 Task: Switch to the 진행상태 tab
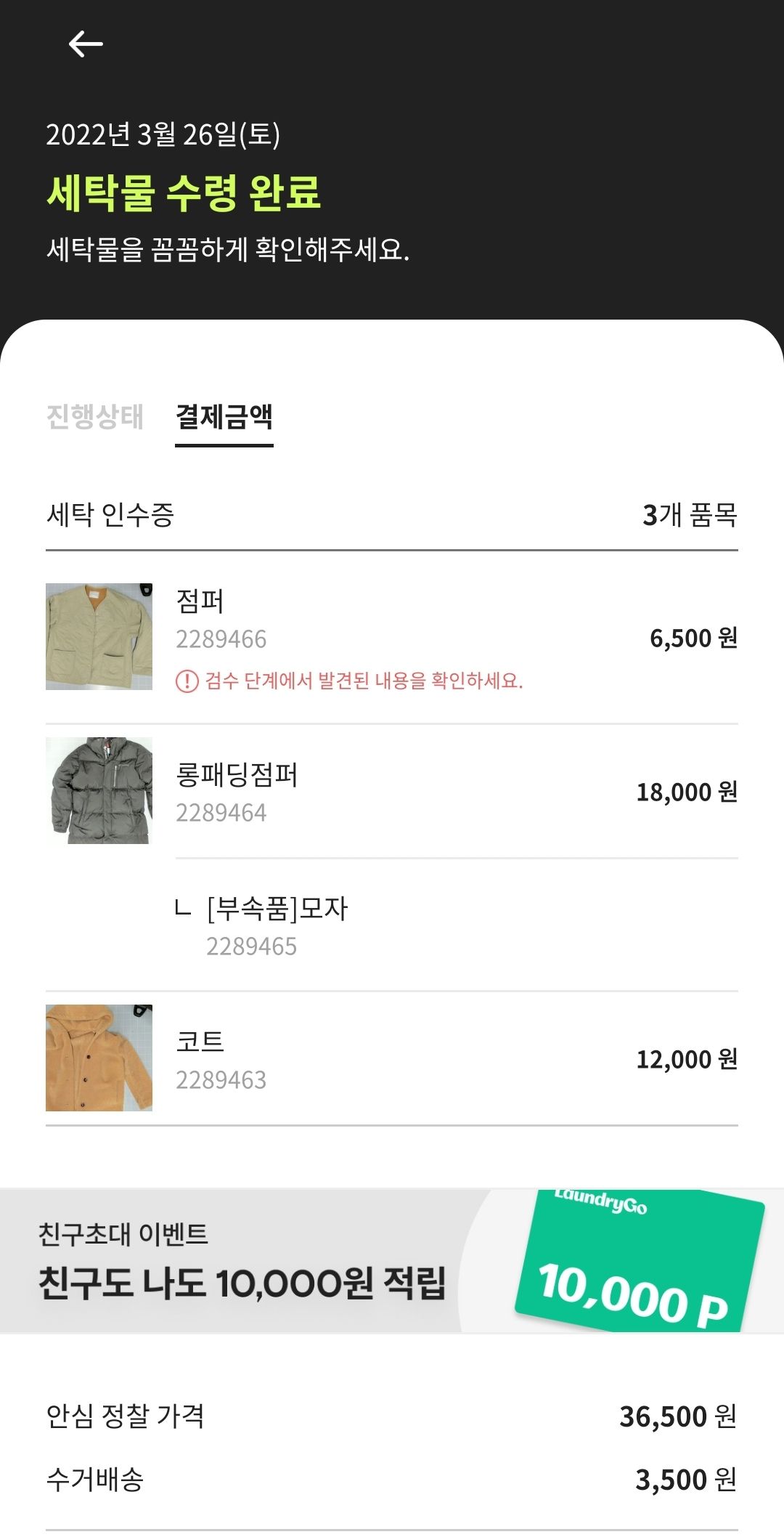point(95,417)
